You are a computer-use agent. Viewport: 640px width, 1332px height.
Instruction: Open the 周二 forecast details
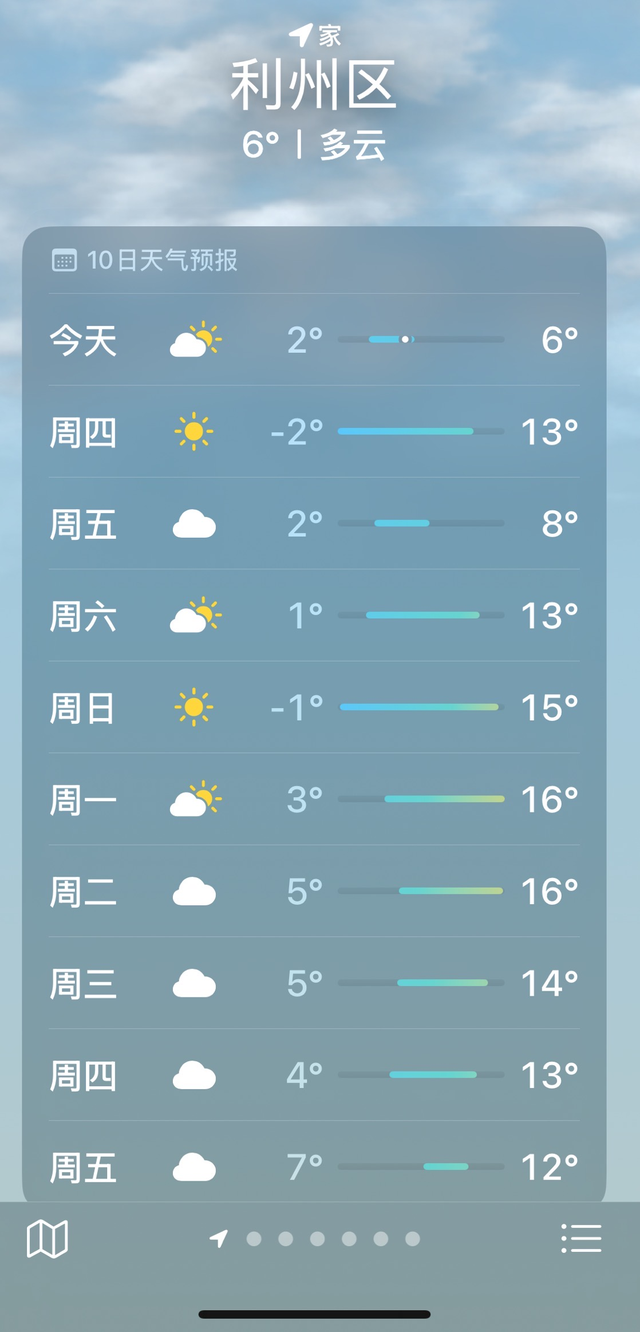pyautogui.click(x=314, y=891)
